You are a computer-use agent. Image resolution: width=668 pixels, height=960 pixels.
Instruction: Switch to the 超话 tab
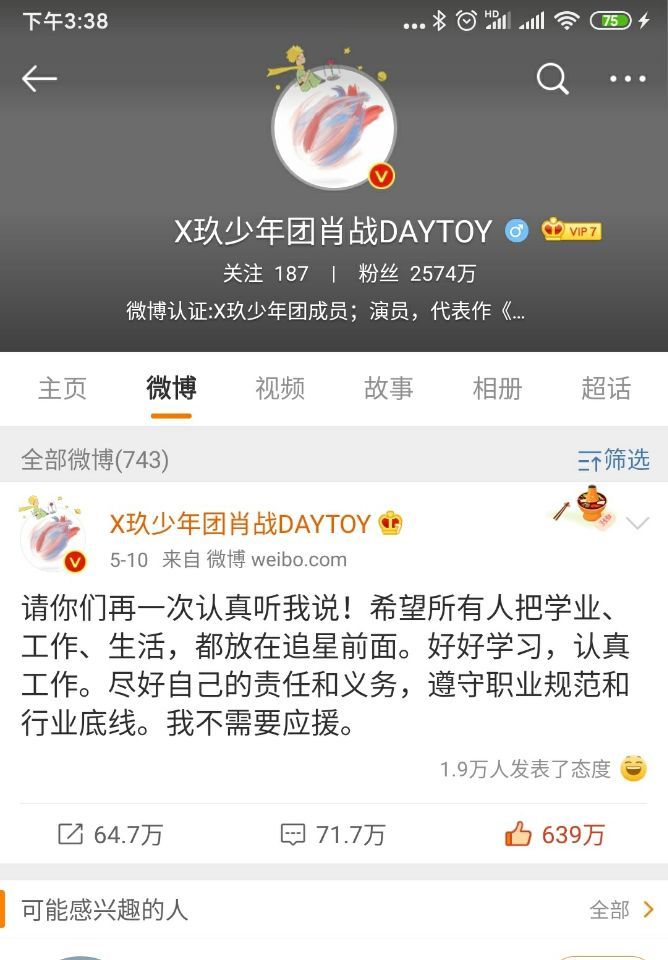[606, 388]
